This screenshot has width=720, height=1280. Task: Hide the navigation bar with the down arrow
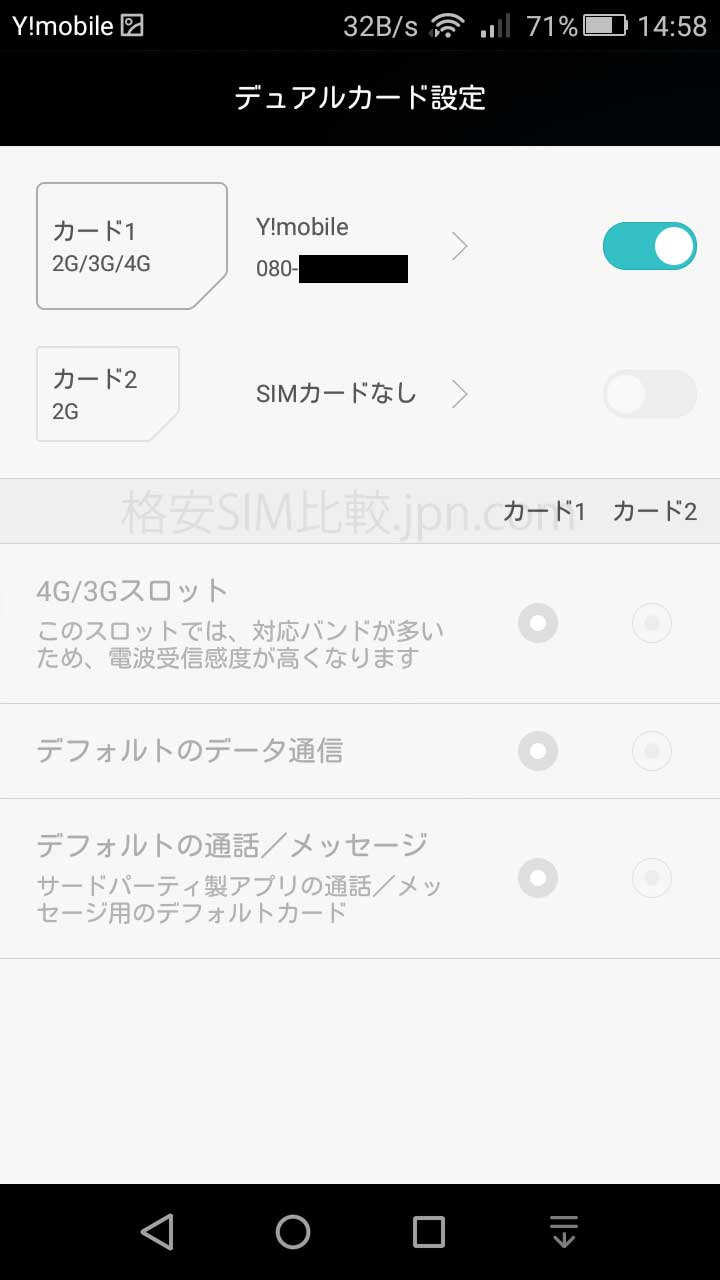564,1232
